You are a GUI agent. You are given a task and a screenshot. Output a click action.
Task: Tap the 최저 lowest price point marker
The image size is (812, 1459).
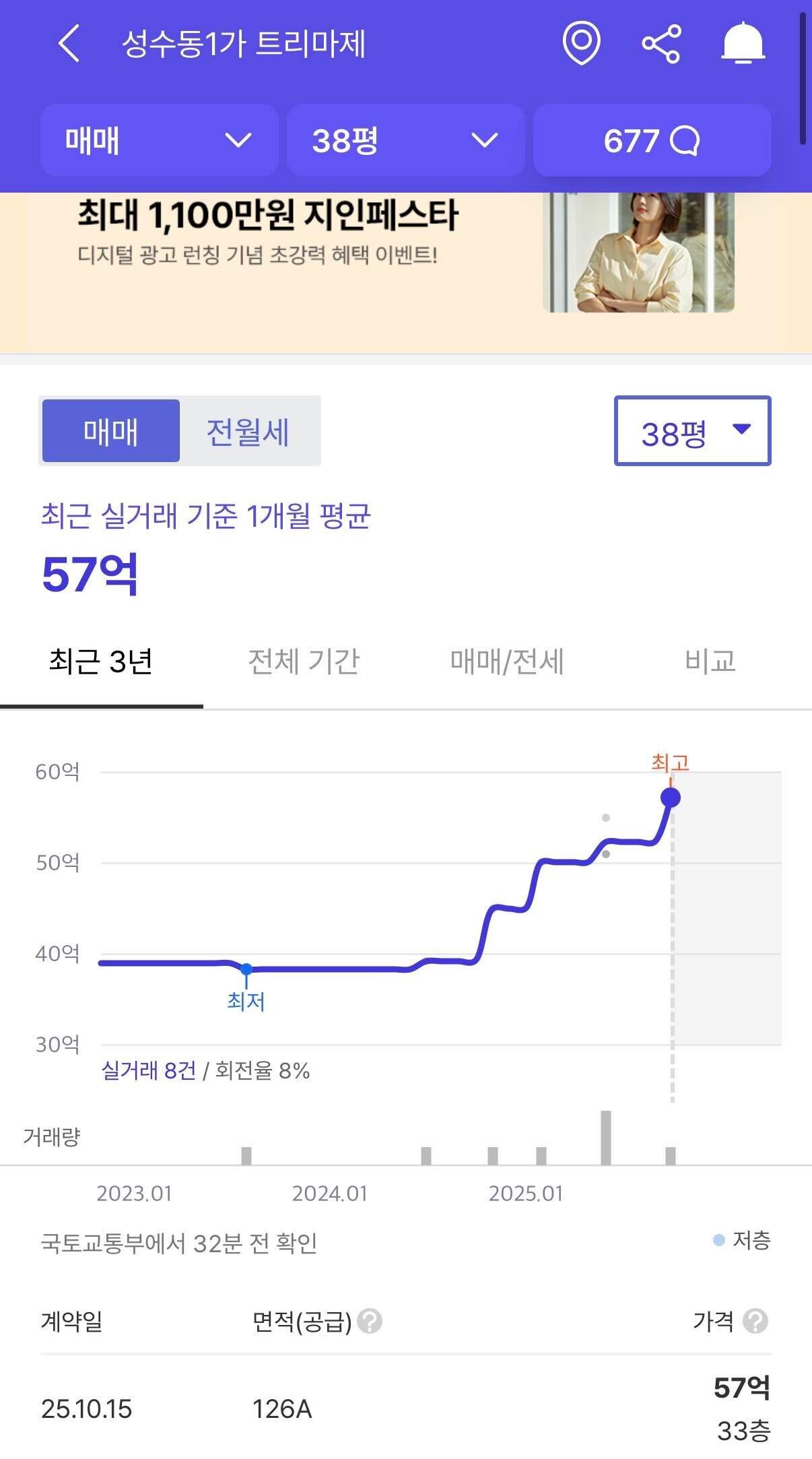coord(245,969)
